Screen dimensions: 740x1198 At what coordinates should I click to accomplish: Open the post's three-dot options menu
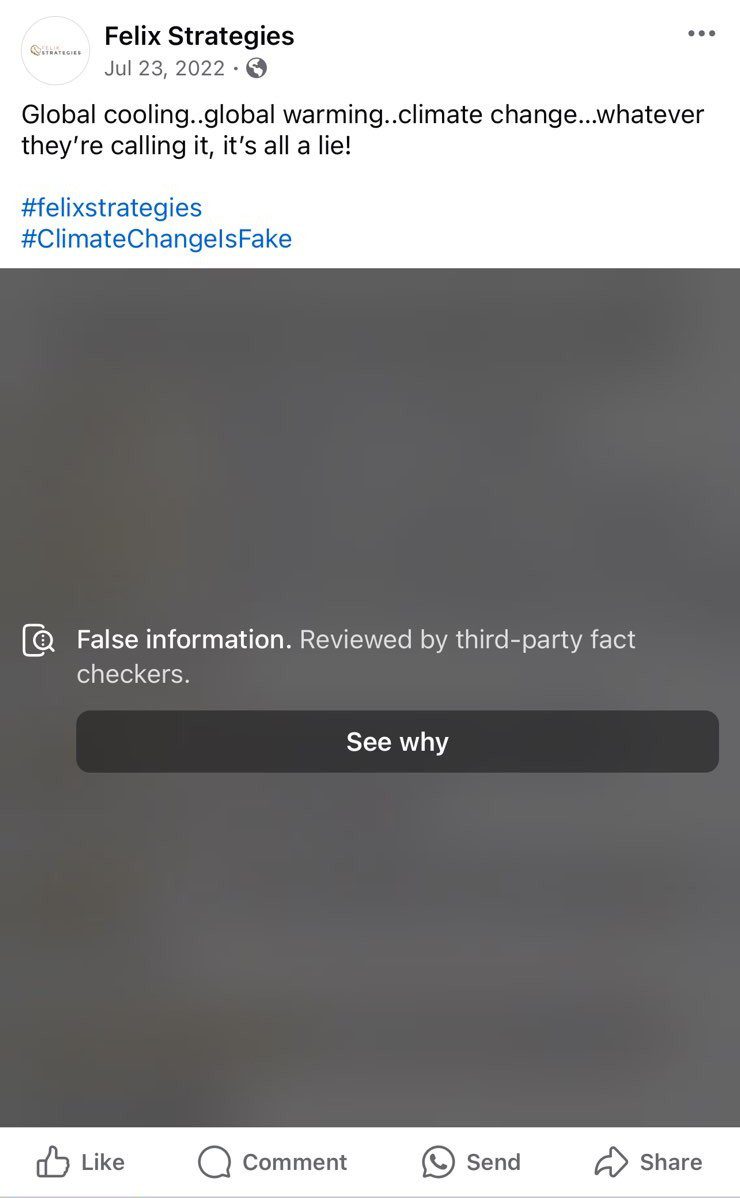coord(701,34)
